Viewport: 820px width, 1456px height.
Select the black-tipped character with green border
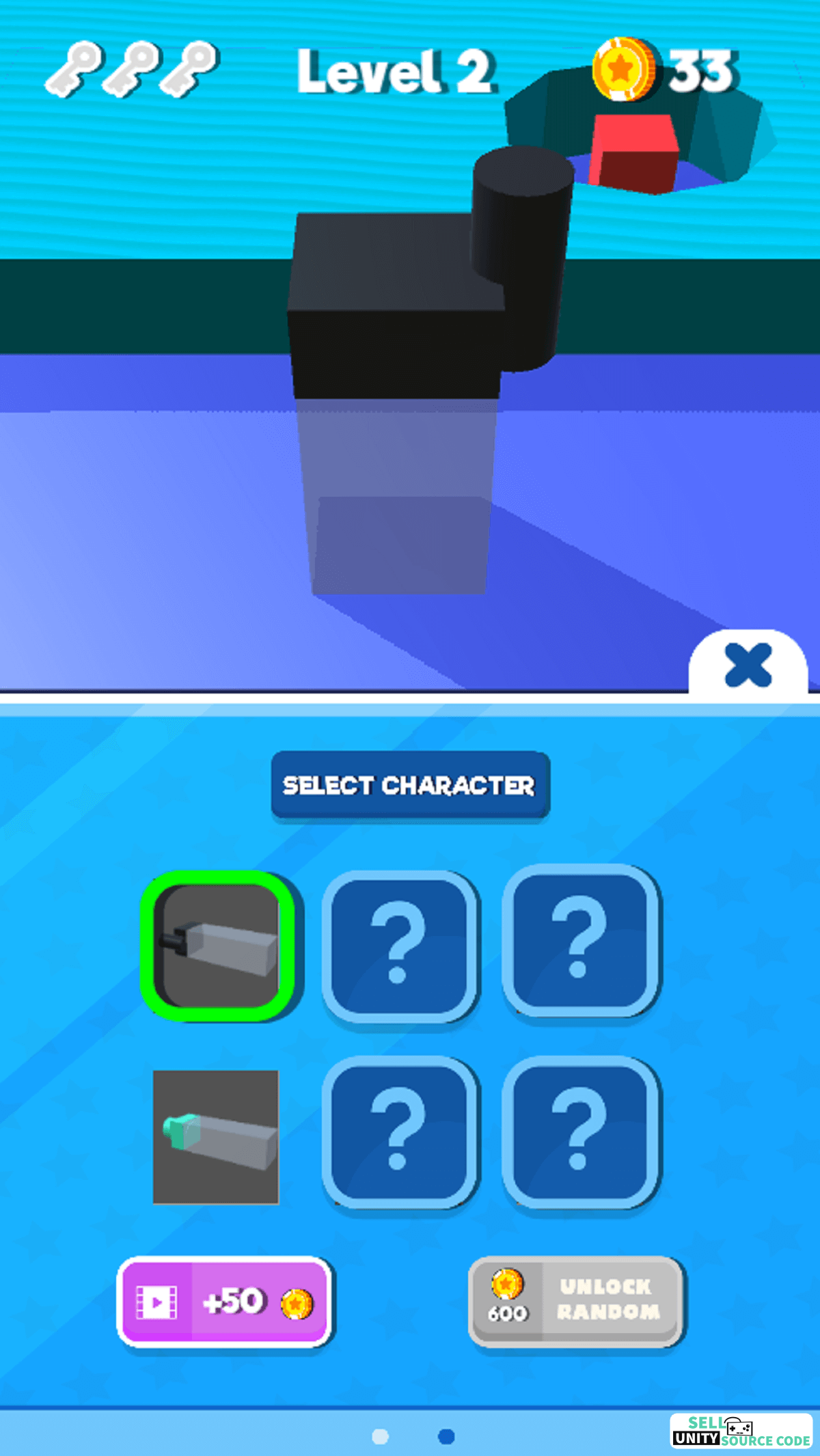217,946
